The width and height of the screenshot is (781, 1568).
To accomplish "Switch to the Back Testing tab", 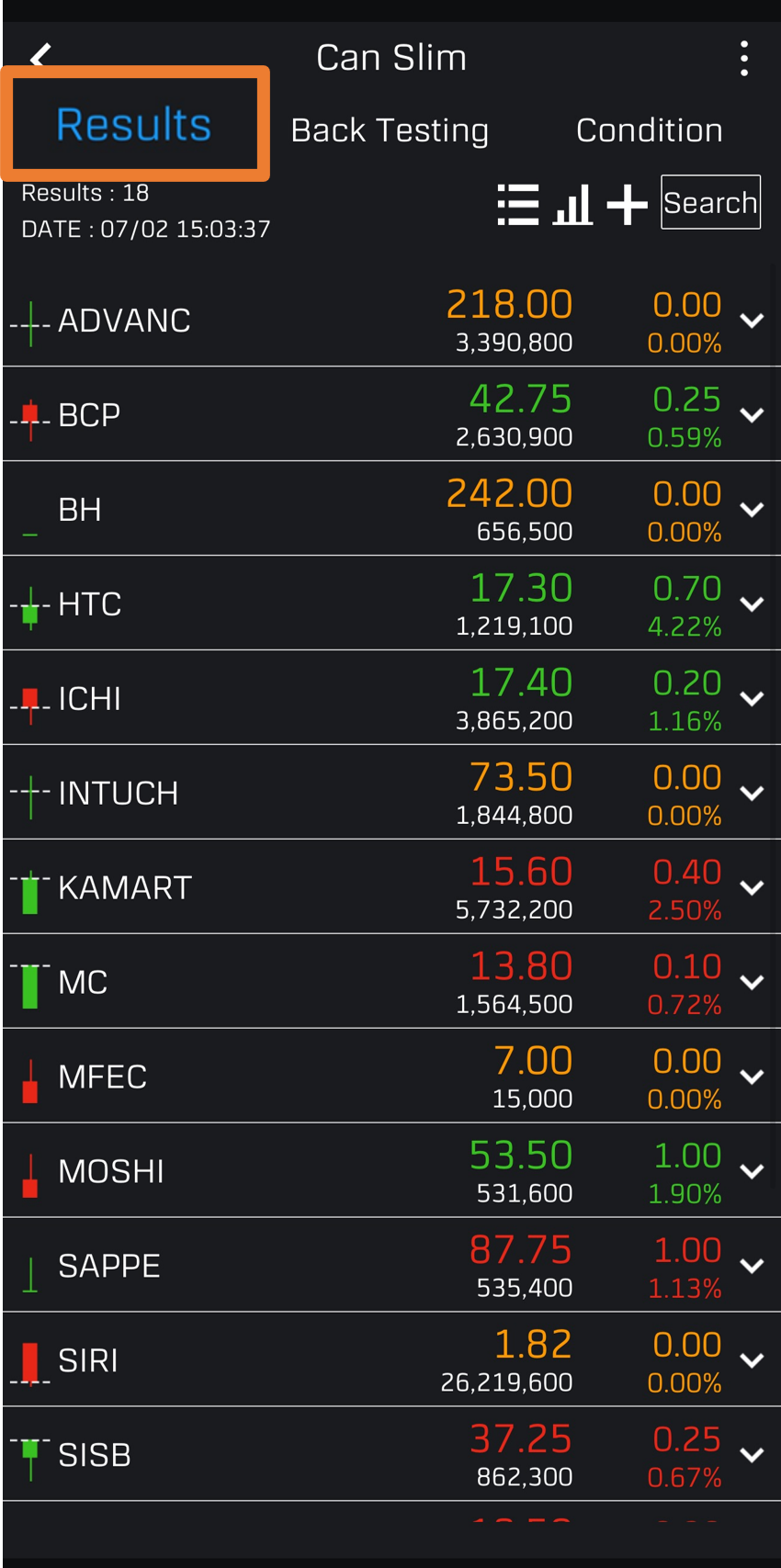I will [390, 130].
